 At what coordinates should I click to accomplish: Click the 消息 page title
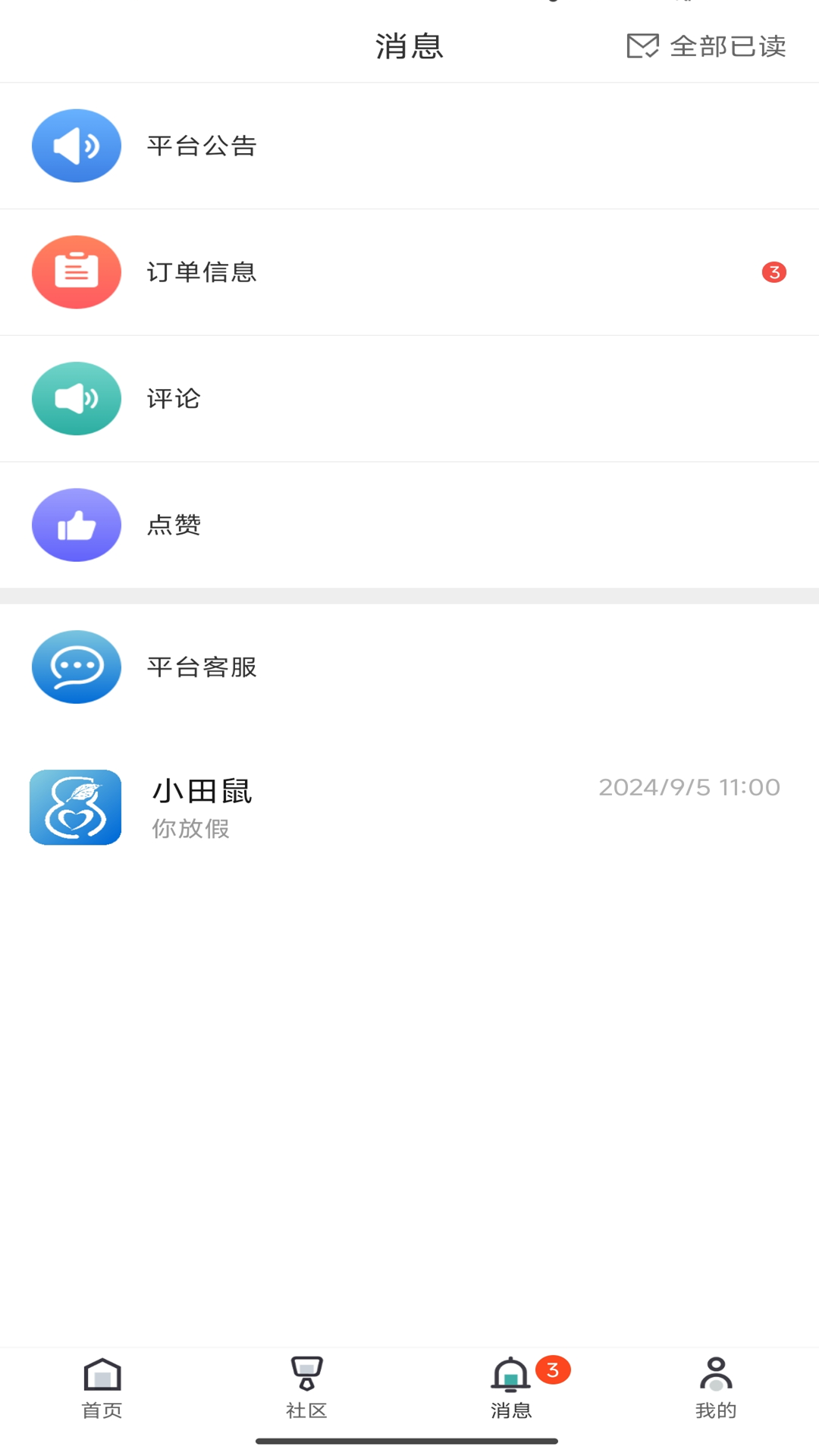click(409, 45)
